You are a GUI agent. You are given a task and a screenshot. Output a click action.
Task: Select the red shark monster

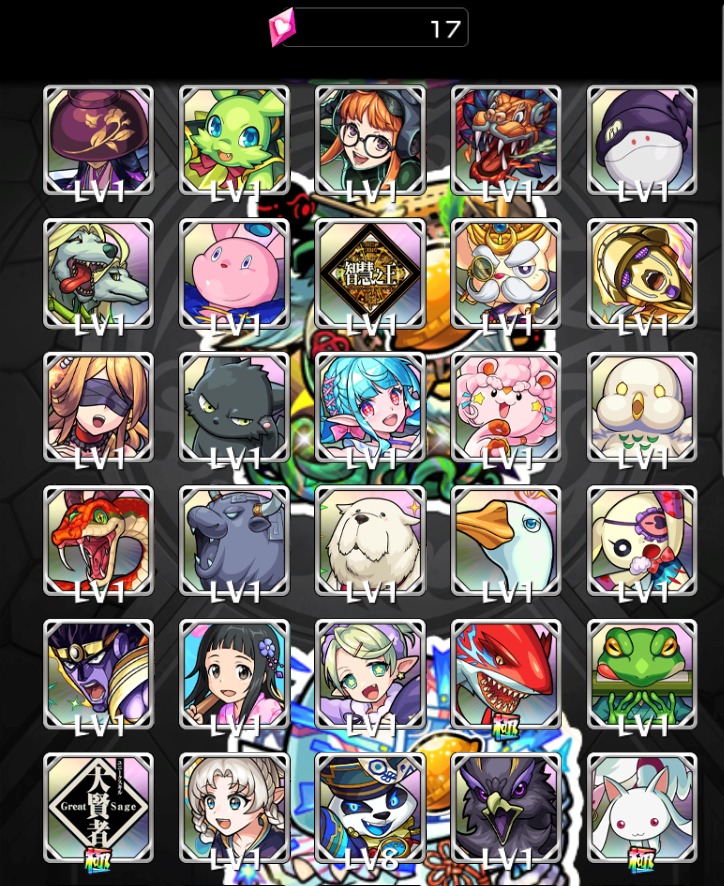506,674
